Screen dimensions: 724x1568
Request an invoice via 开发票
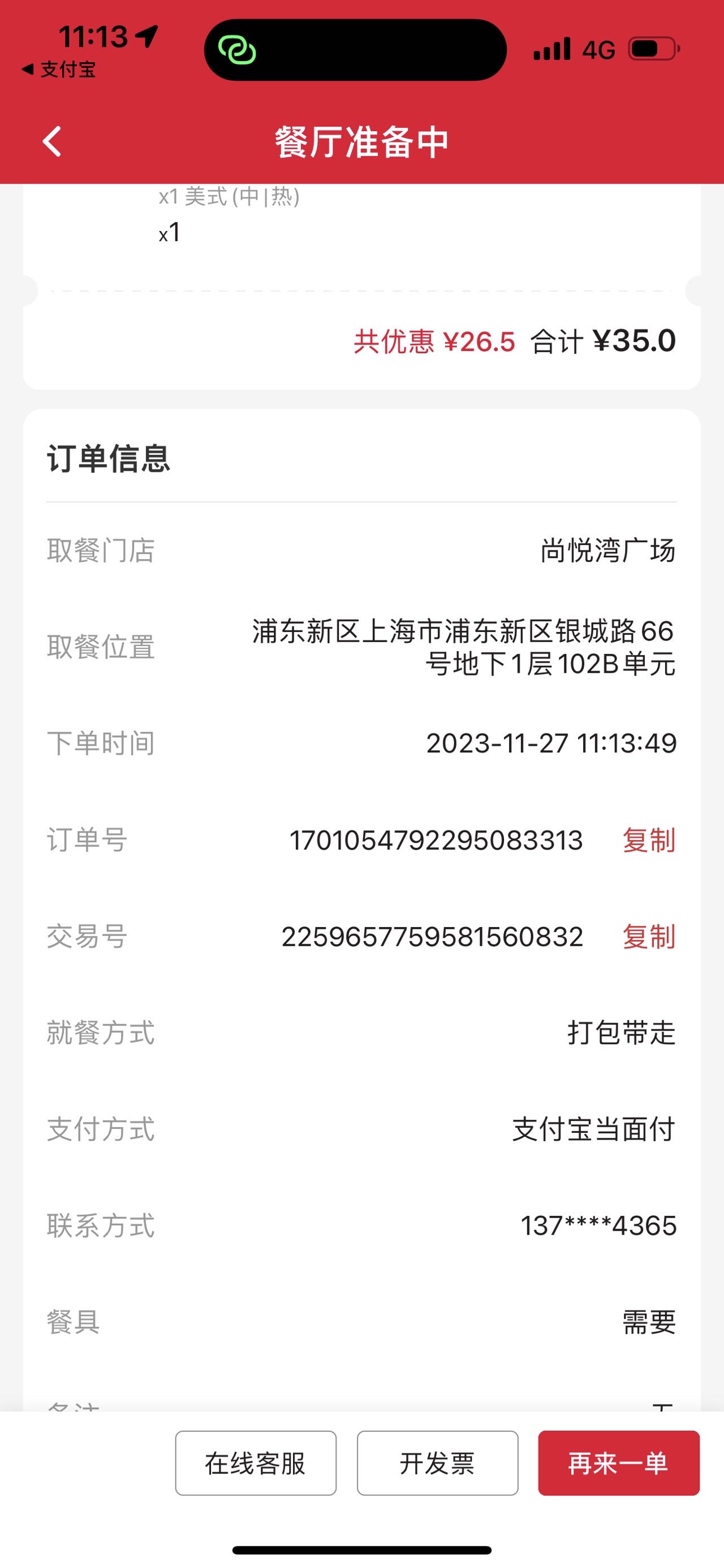tap(437, 1463)
